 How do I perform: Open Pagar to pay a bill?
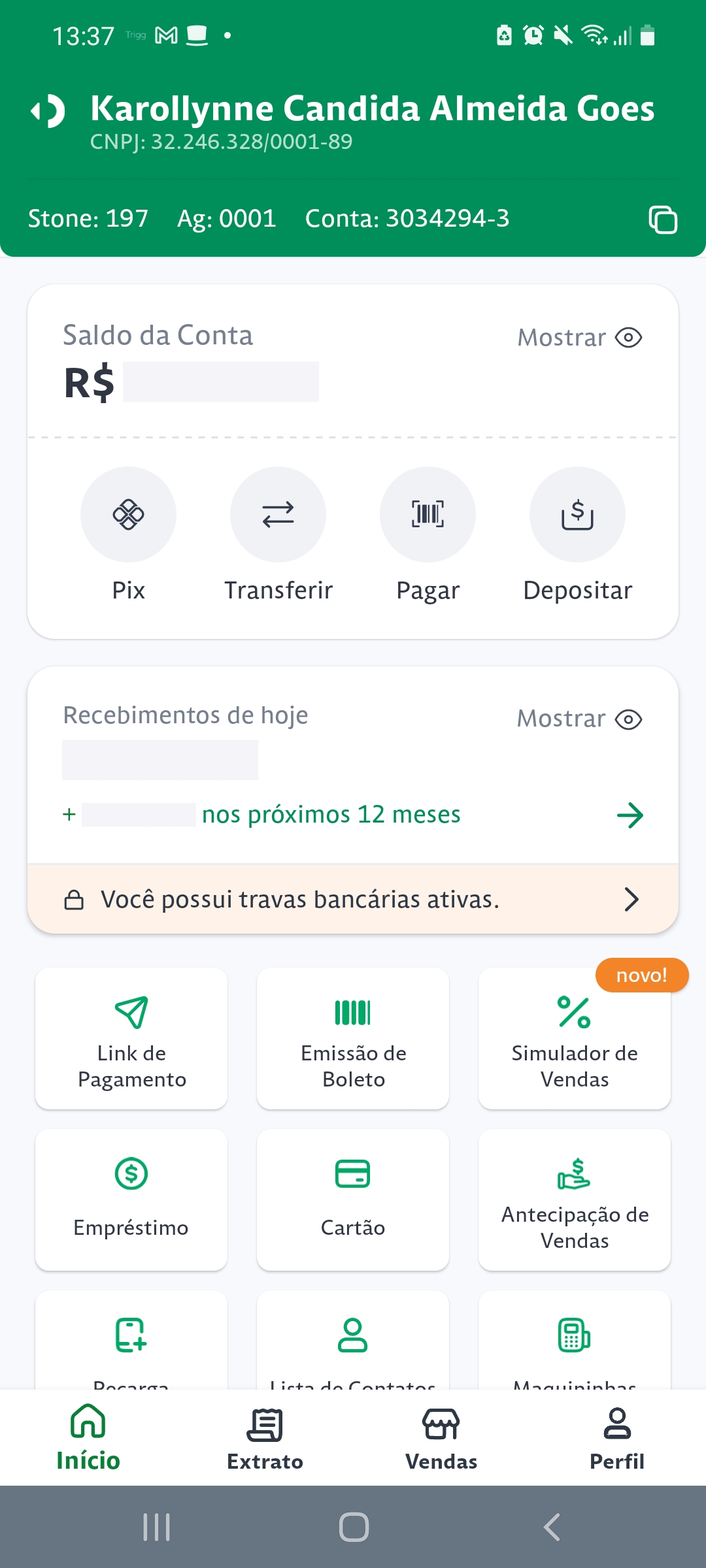(428, 515)
